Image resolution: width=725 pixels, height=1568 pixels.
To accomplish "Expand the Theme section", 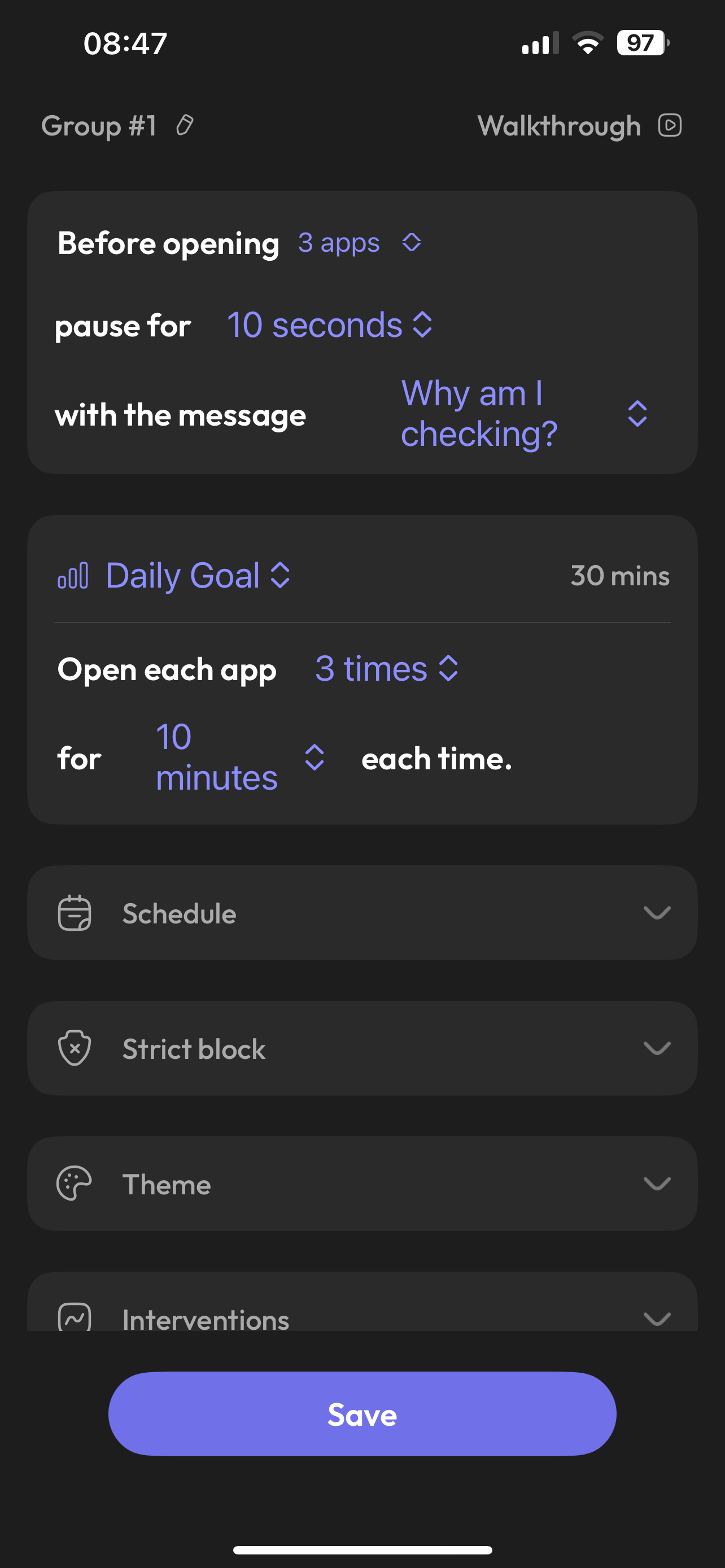I will pos(362,1184).
